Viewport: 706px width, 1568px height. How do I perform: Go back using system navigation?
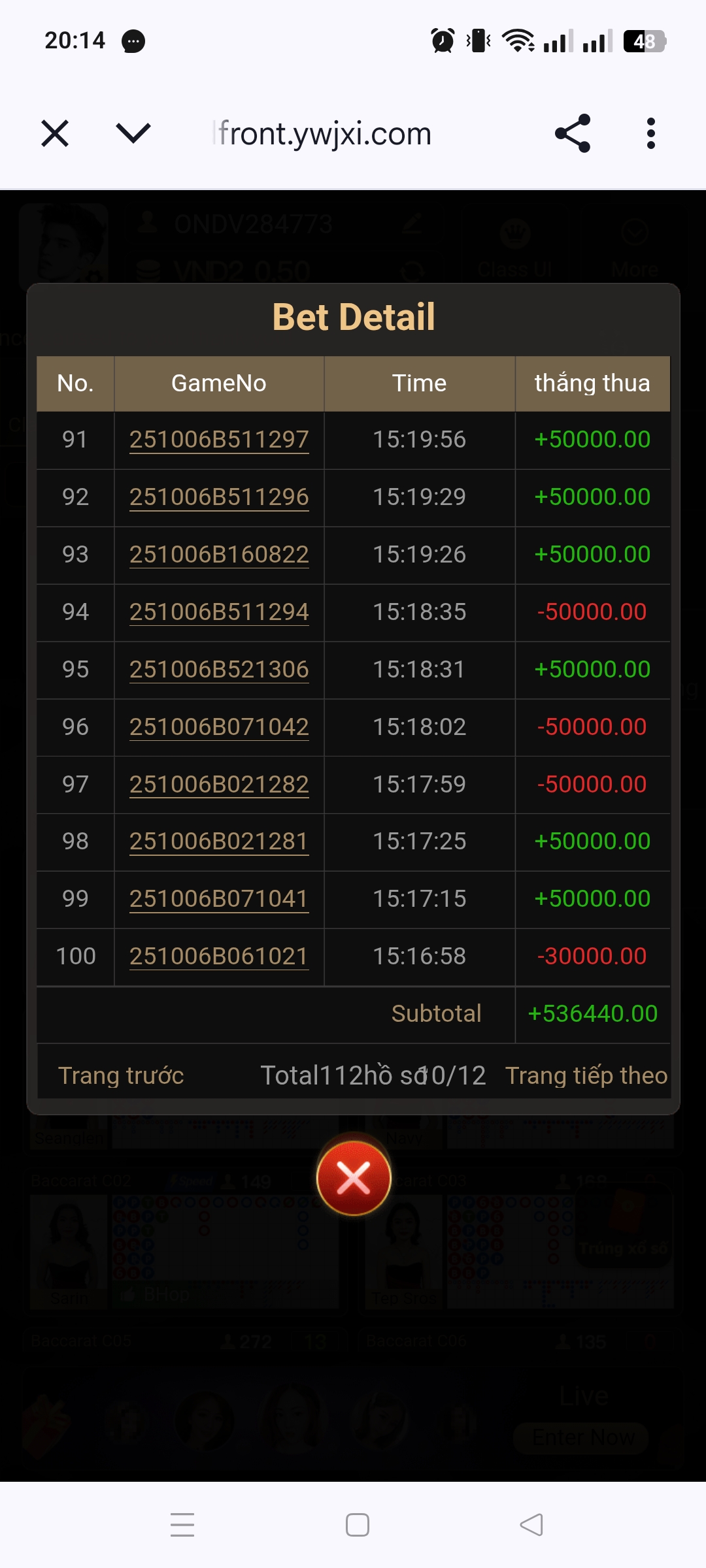click(531, 1525)
